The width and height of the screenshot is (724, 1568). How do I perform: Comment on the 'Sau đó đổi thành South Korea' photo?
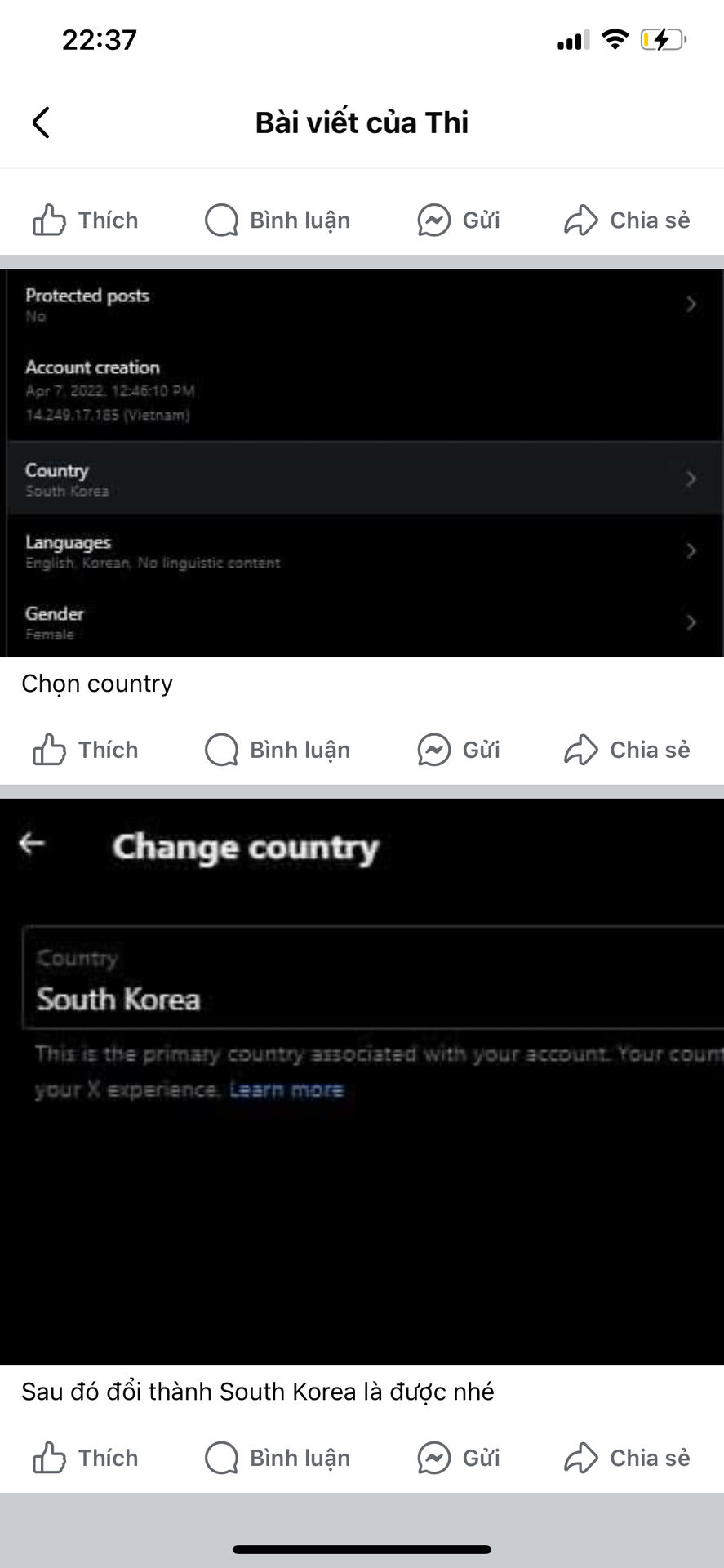point(278,1458)
